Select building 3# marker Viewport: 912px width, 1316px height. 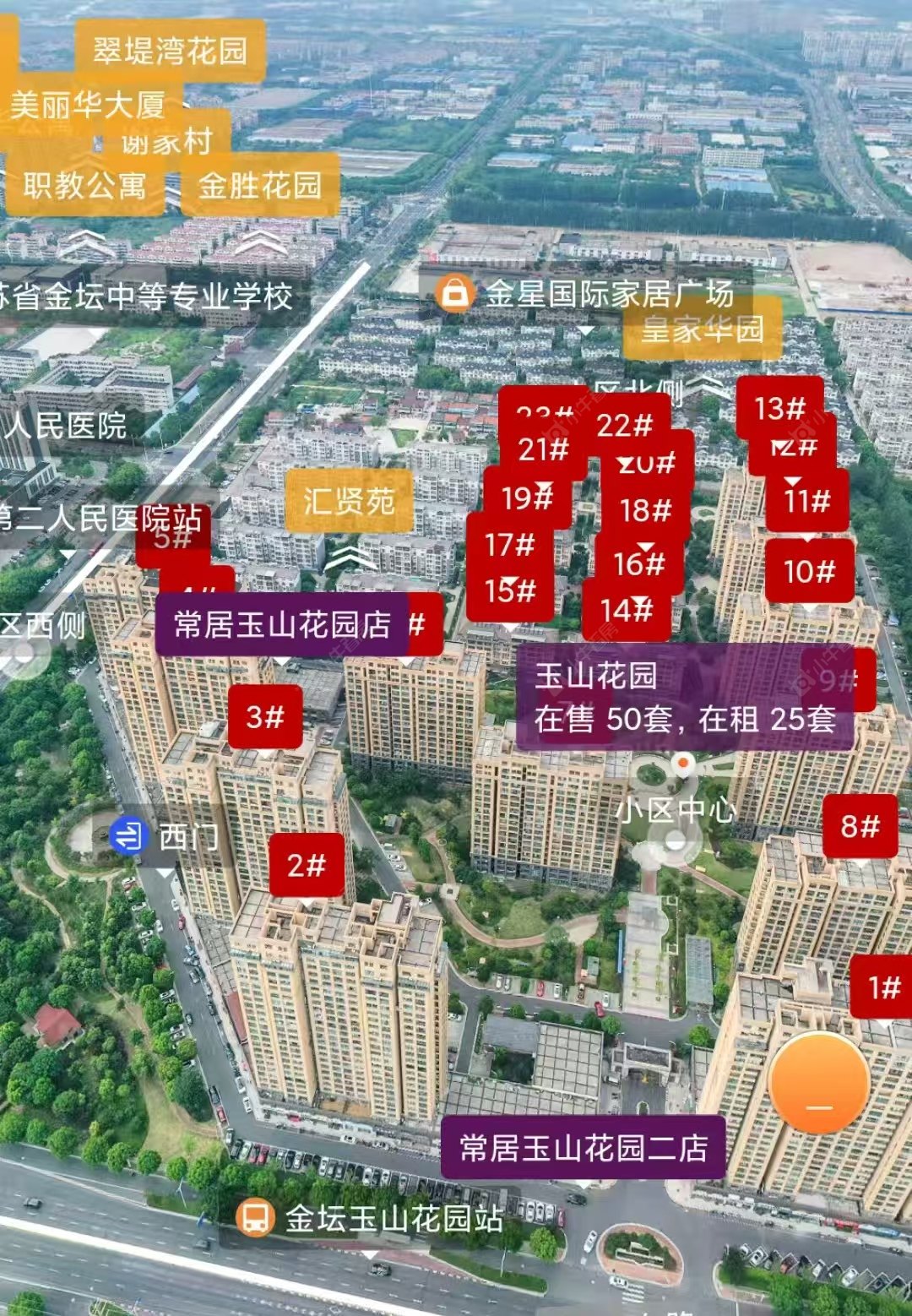click(265, 717)
